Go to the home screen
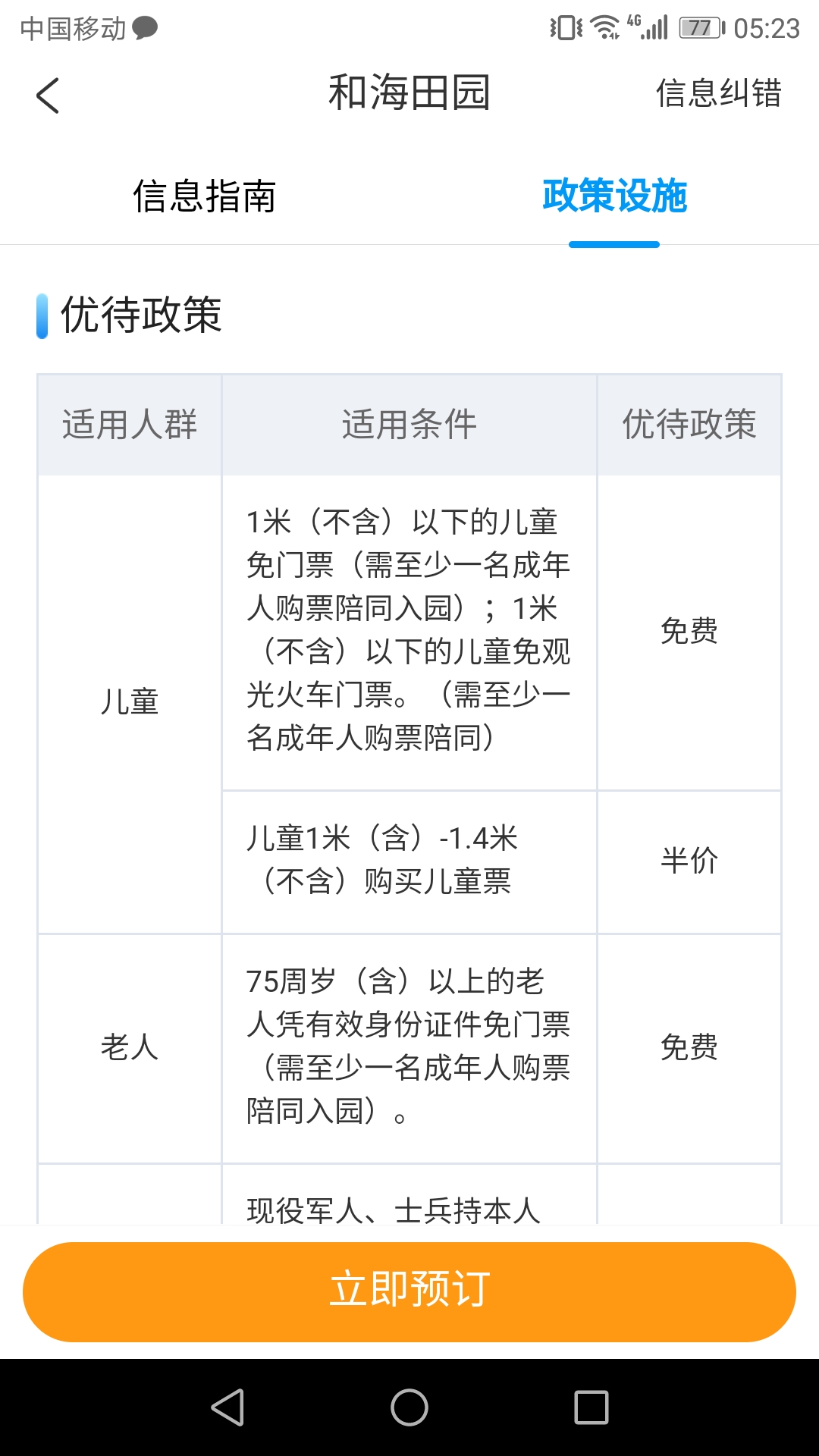 [409, 1407]
